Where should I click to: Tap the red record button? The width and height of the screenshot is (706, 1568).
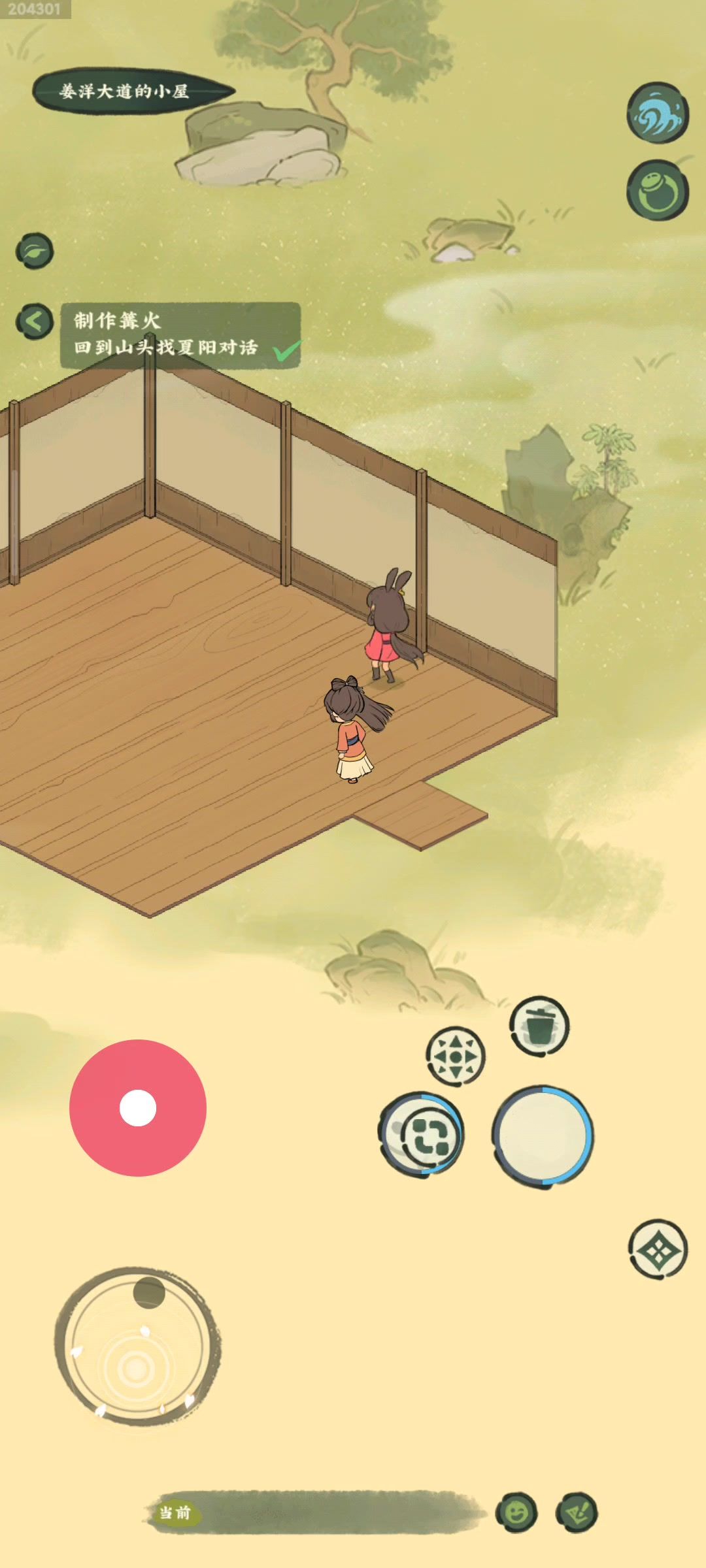tap(138, 1108)
